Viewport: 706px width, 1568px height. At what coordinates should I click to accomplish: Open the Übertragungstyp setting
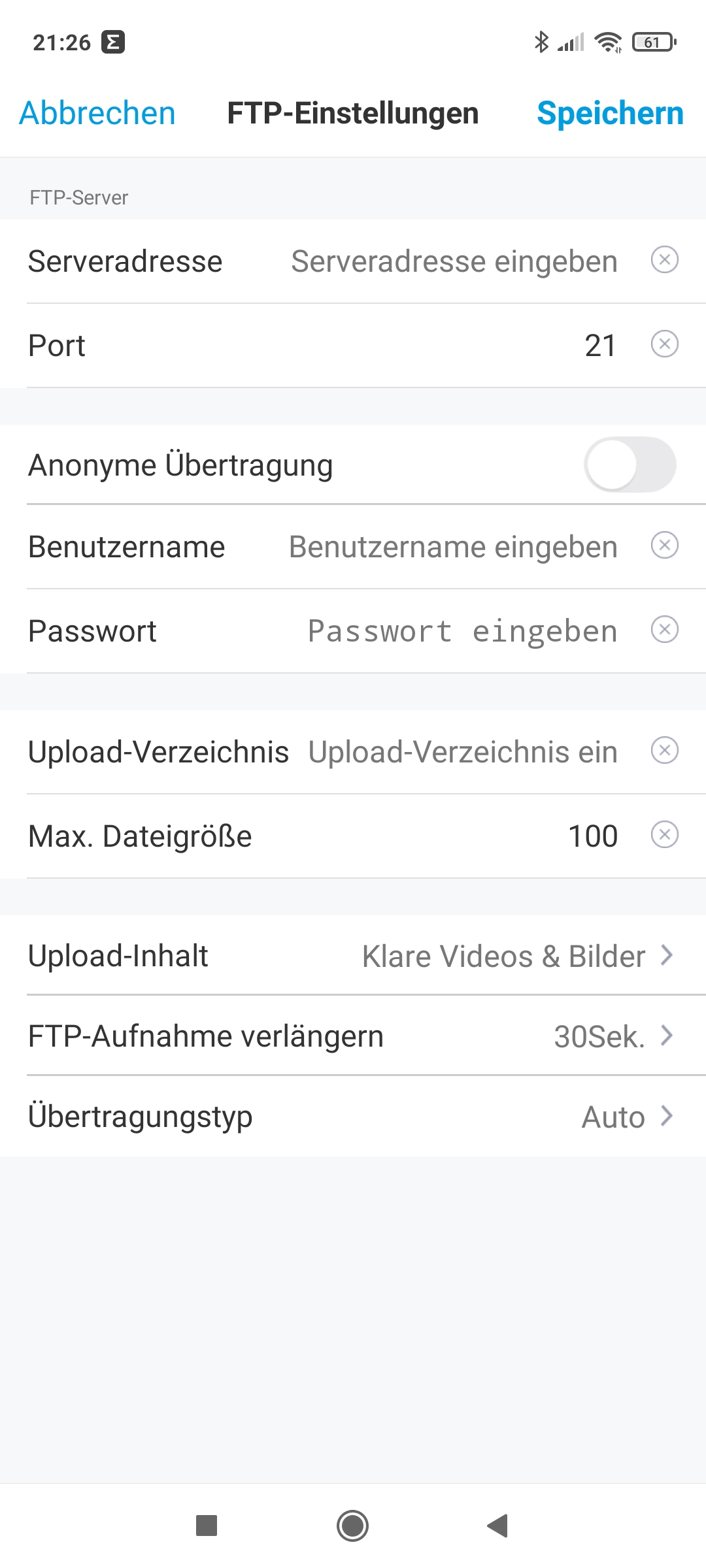tap(353, 1117)
